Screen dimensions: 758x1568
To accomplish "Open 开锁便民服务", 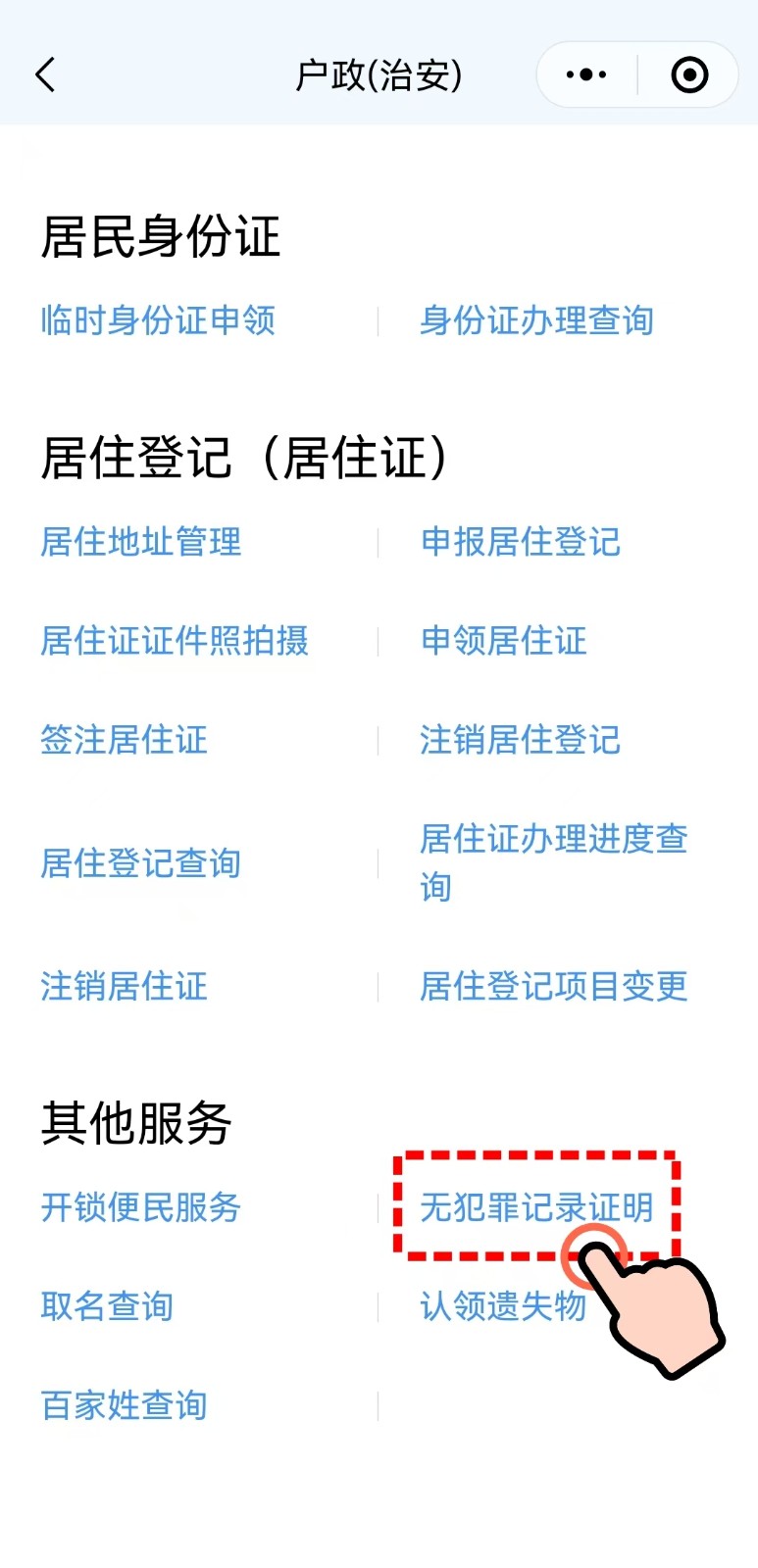I will (x=141, y=1207).
